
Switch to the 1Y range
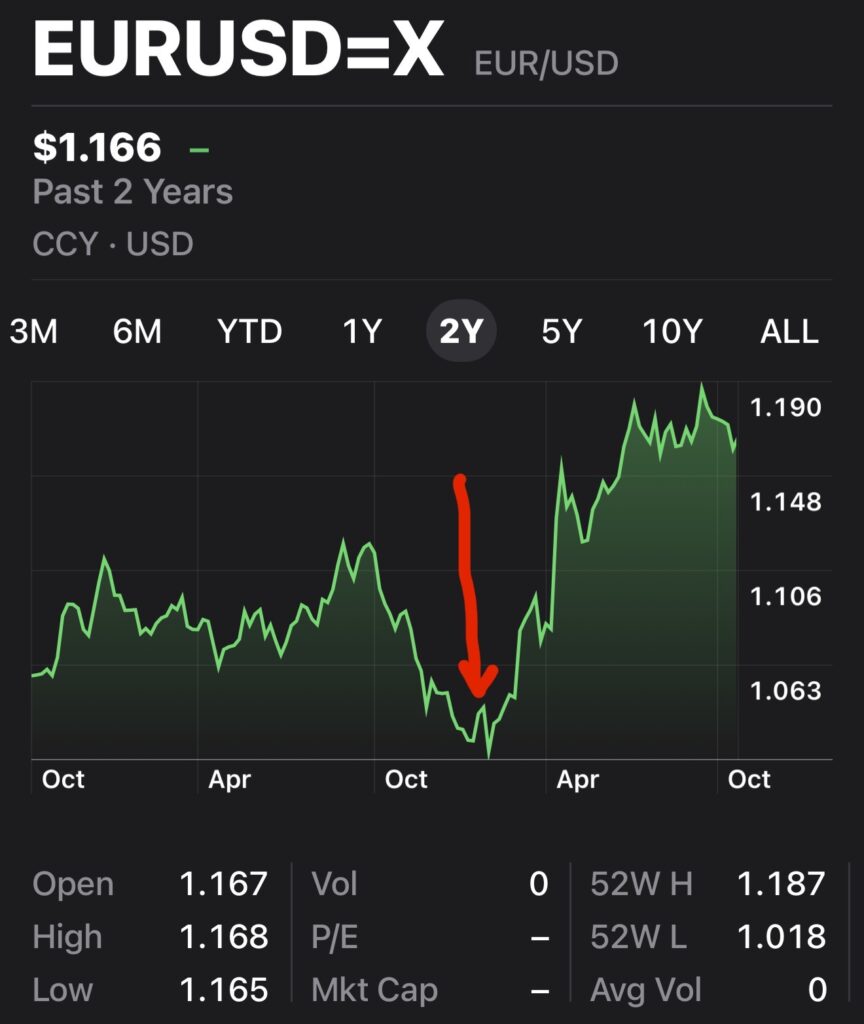362,332
